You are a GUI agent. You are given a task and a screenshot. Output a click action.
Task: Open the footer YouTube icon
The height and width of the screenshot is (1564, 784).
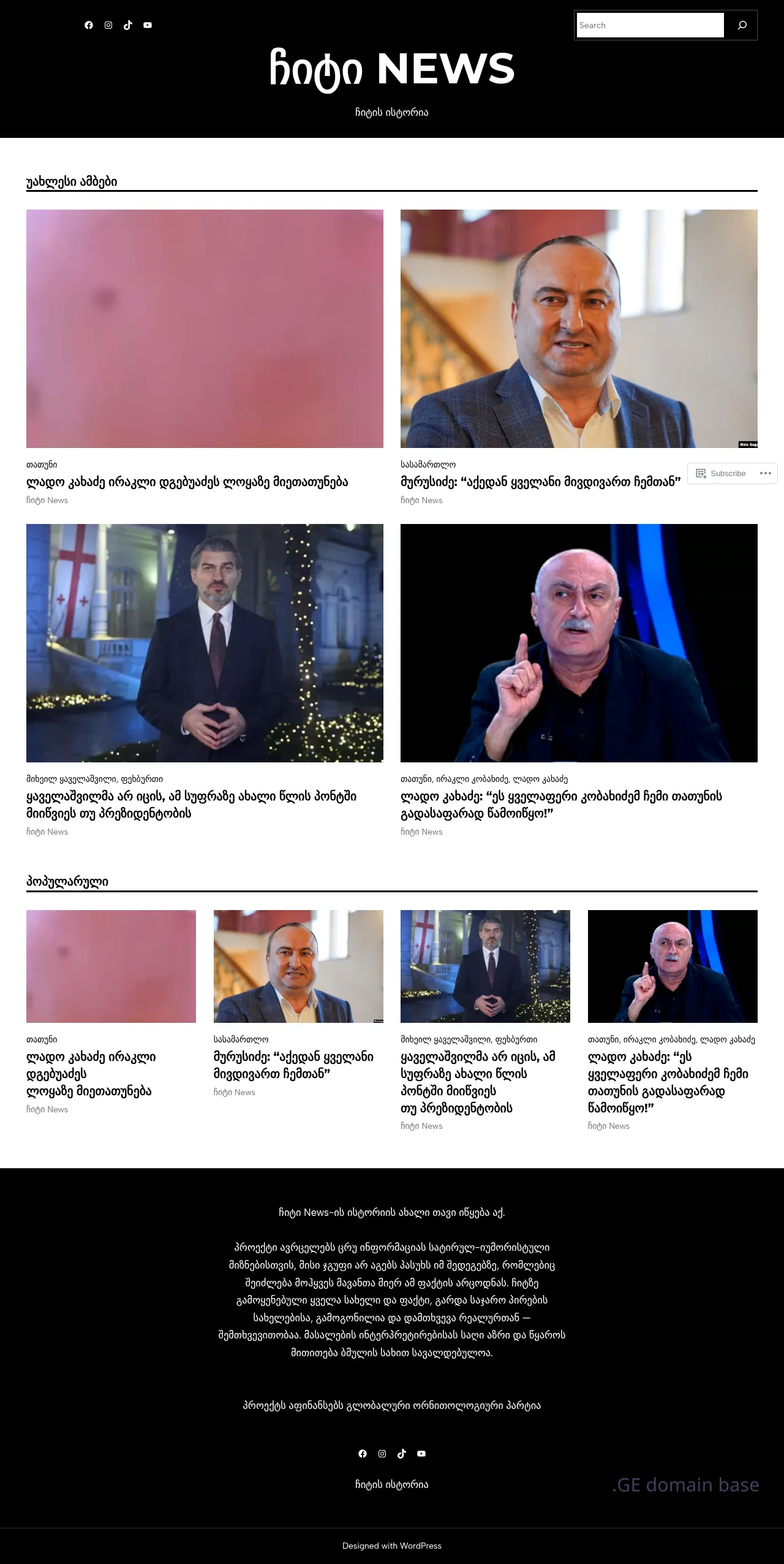421,1454
